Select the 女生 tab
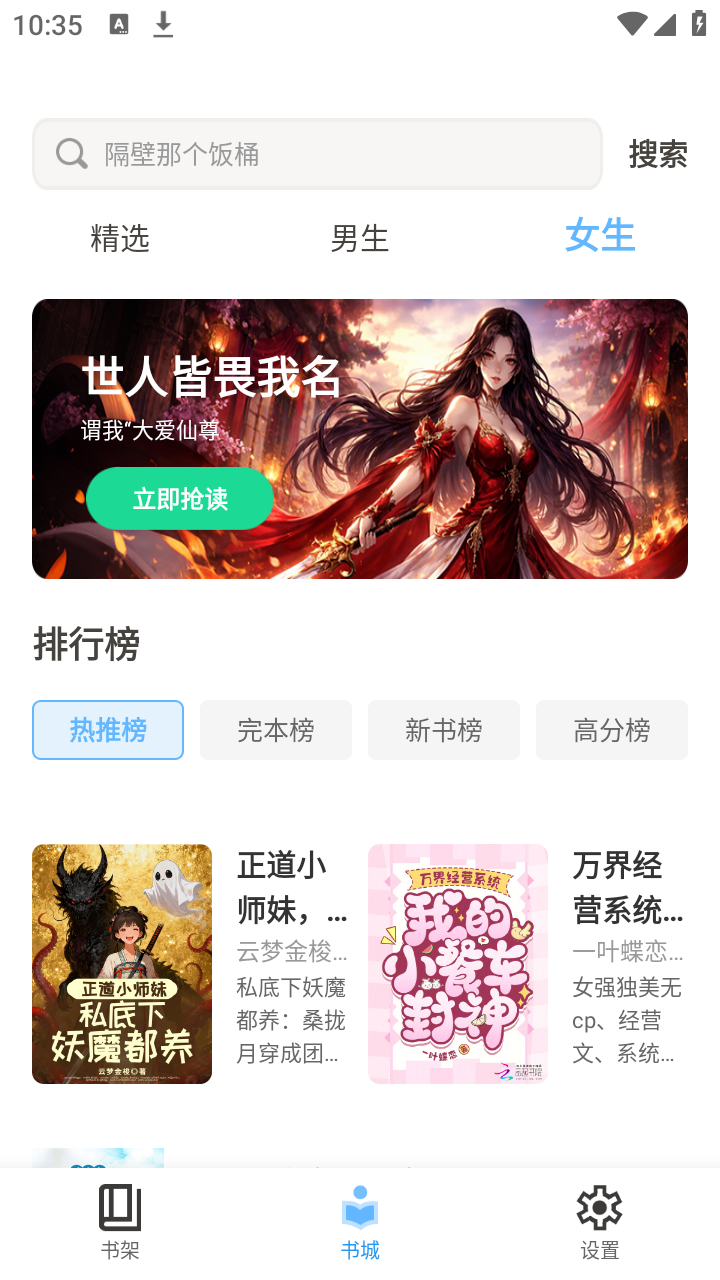Screen dimensions: 720x1280 click(x=600, y=238)
